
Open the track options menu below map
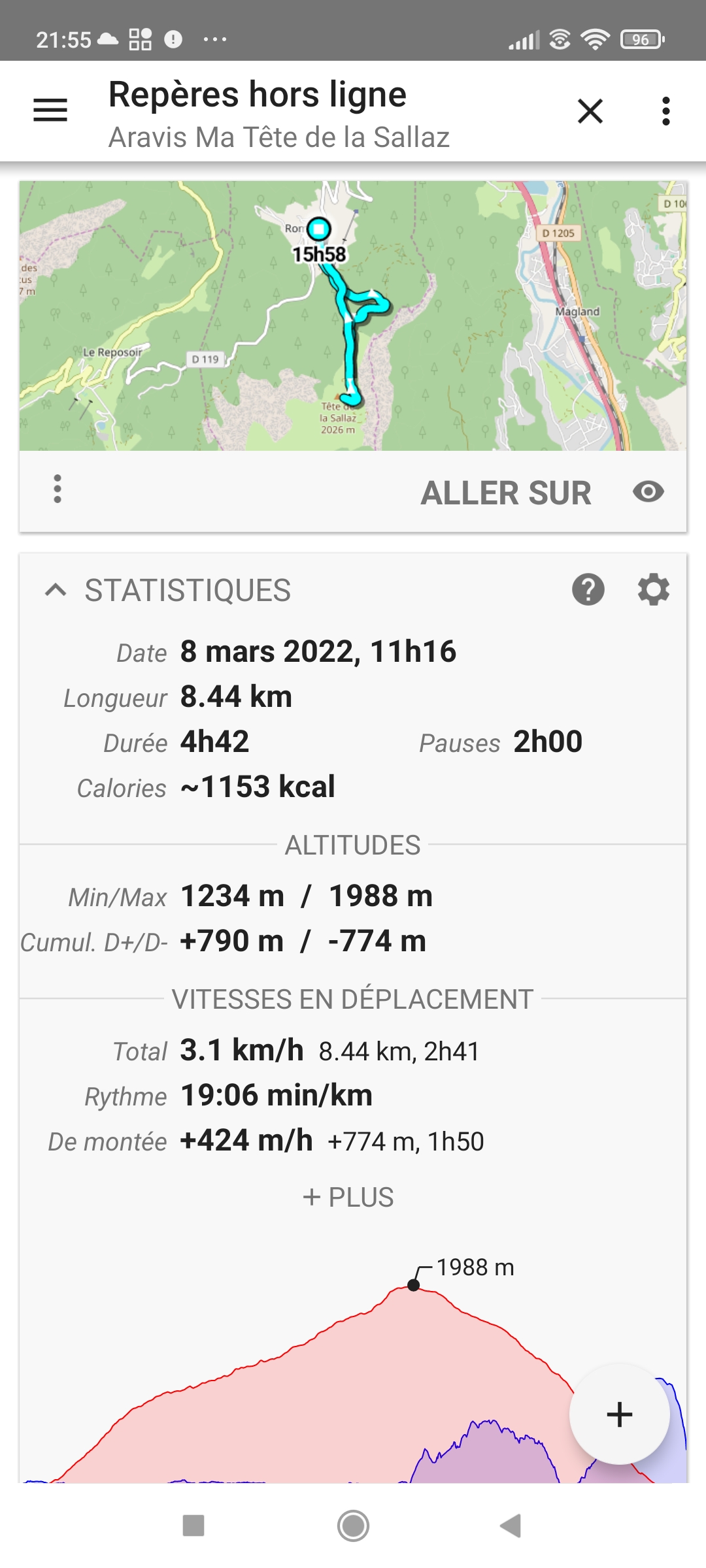[58, 489]
